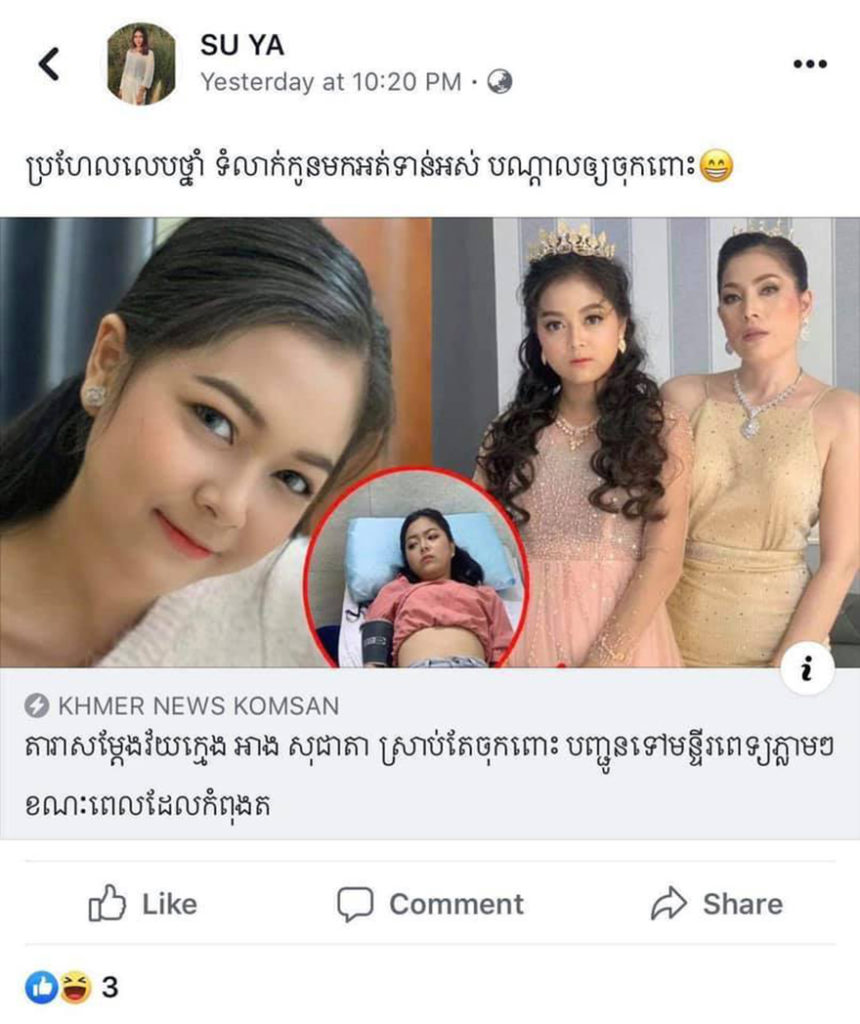This screenshot has width=860, height=1024.
Task: Like SU YA's post
Action: pos(143,905)
